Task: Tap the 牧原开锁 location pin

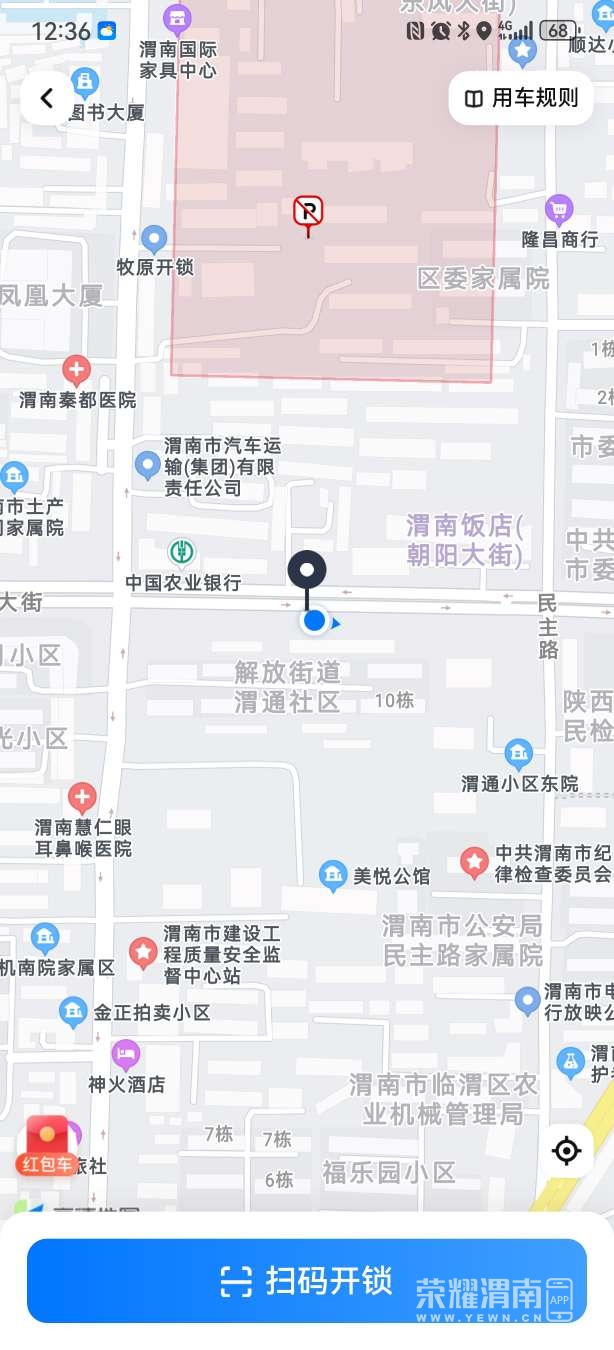Action: click(153, 240)
